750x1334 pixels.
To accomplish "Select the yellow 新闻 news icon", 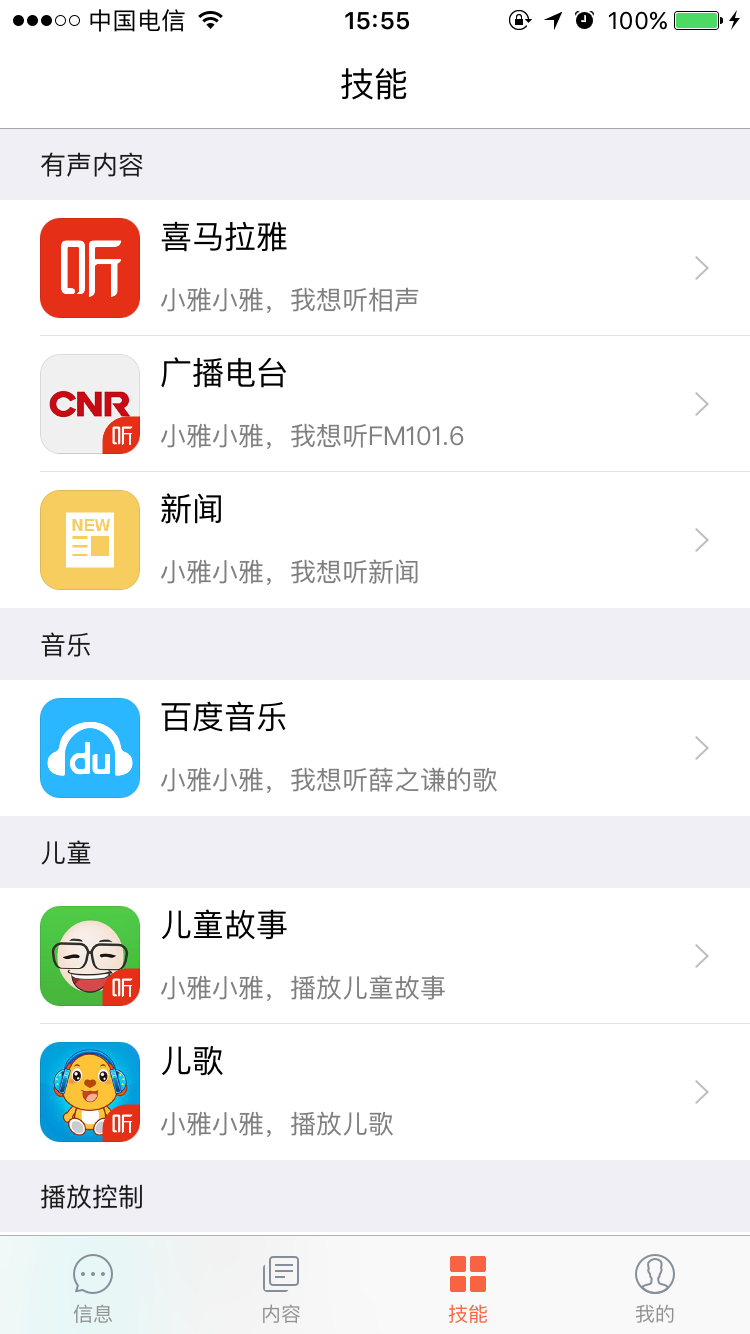I will 89,540.
